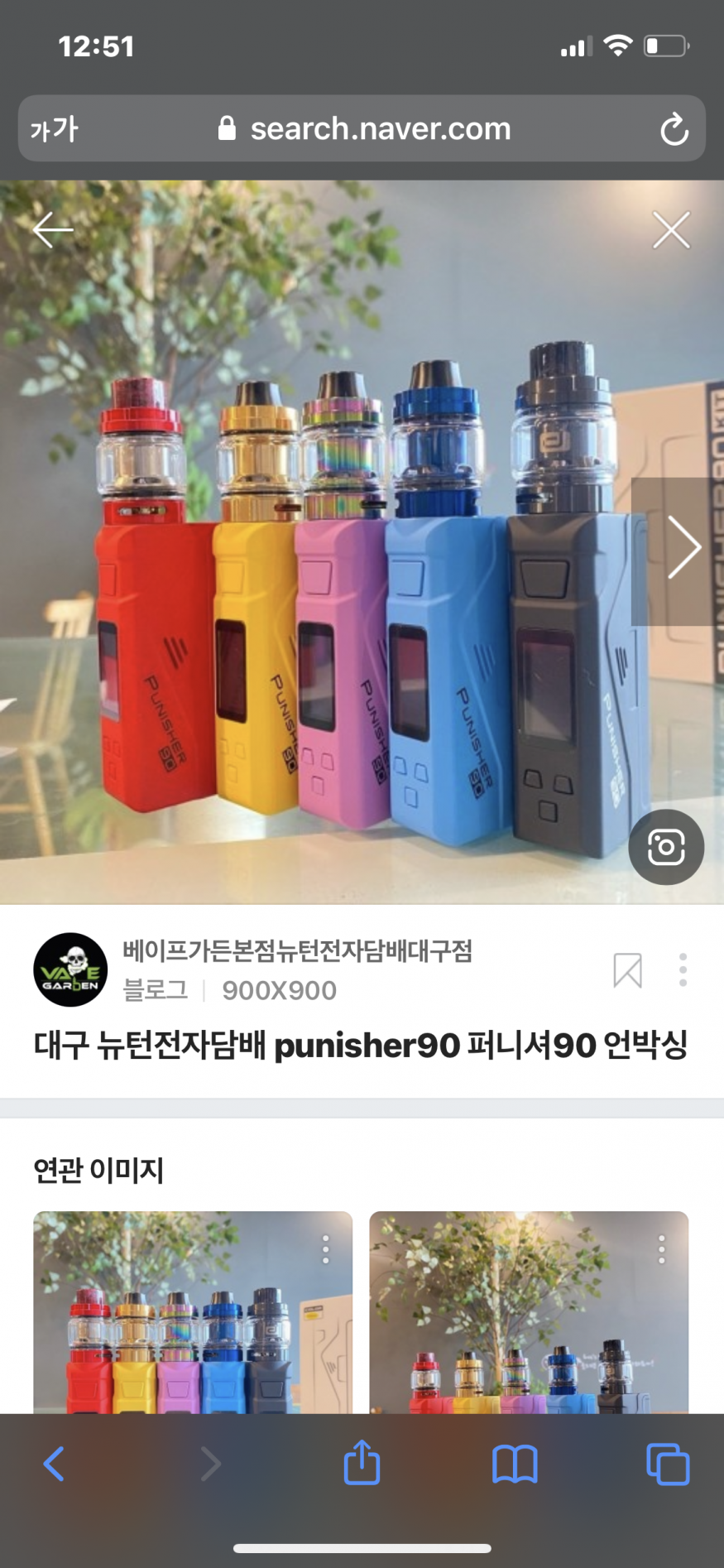Reload the page

(674, 129)
